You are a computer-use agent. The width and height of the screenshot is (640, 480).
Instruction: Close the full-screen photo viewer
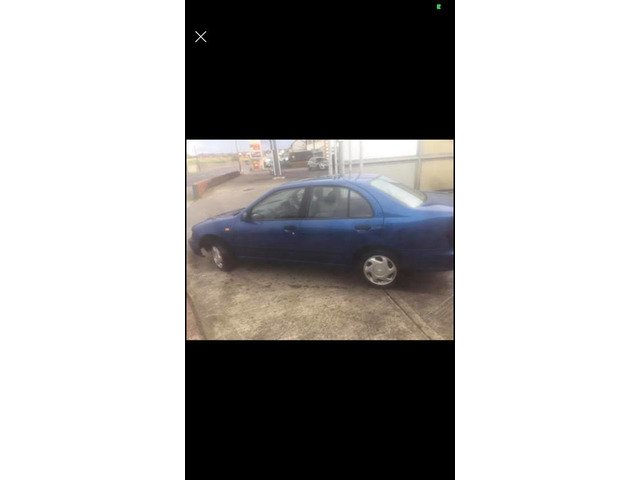(200, 37)
